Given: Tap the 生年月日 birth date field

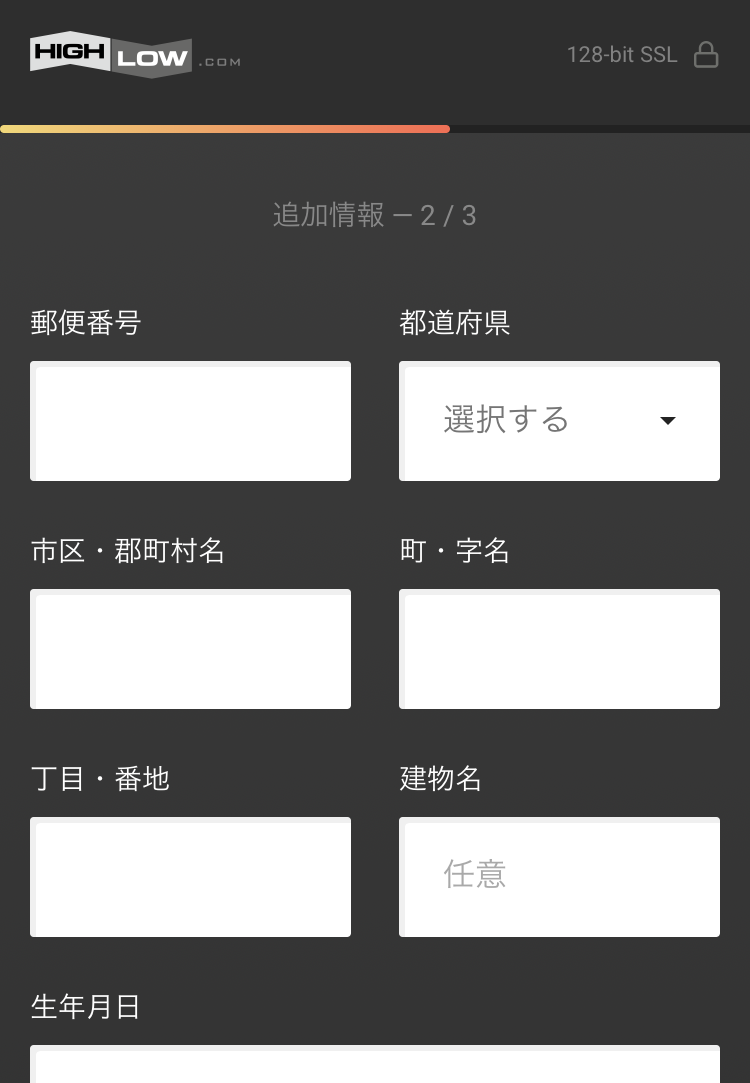Looking at the screenshot, I should pyautogui.click(x=375, y=1065).
